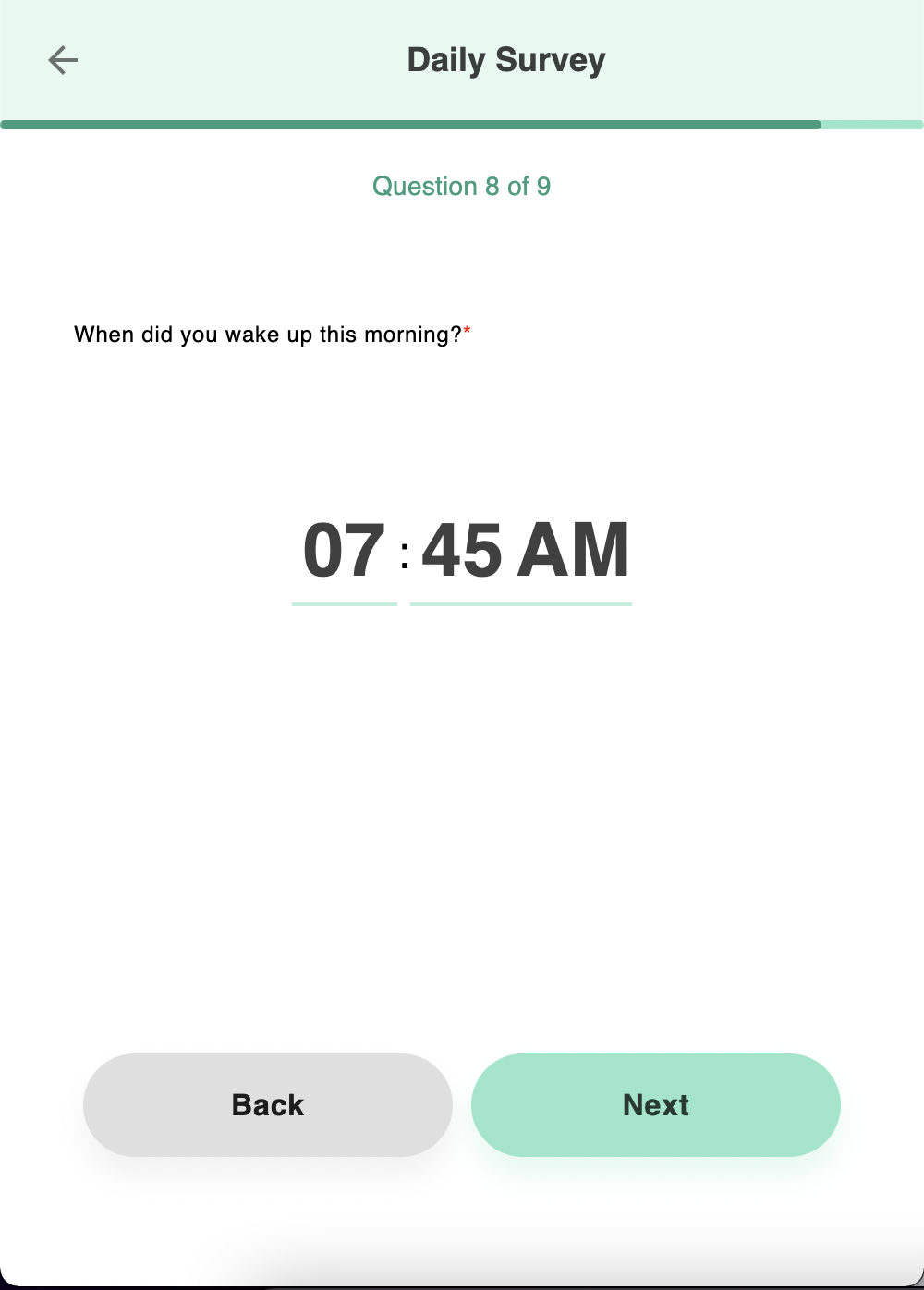
Task: Go to the previous question with Back
Action: 268,1104
